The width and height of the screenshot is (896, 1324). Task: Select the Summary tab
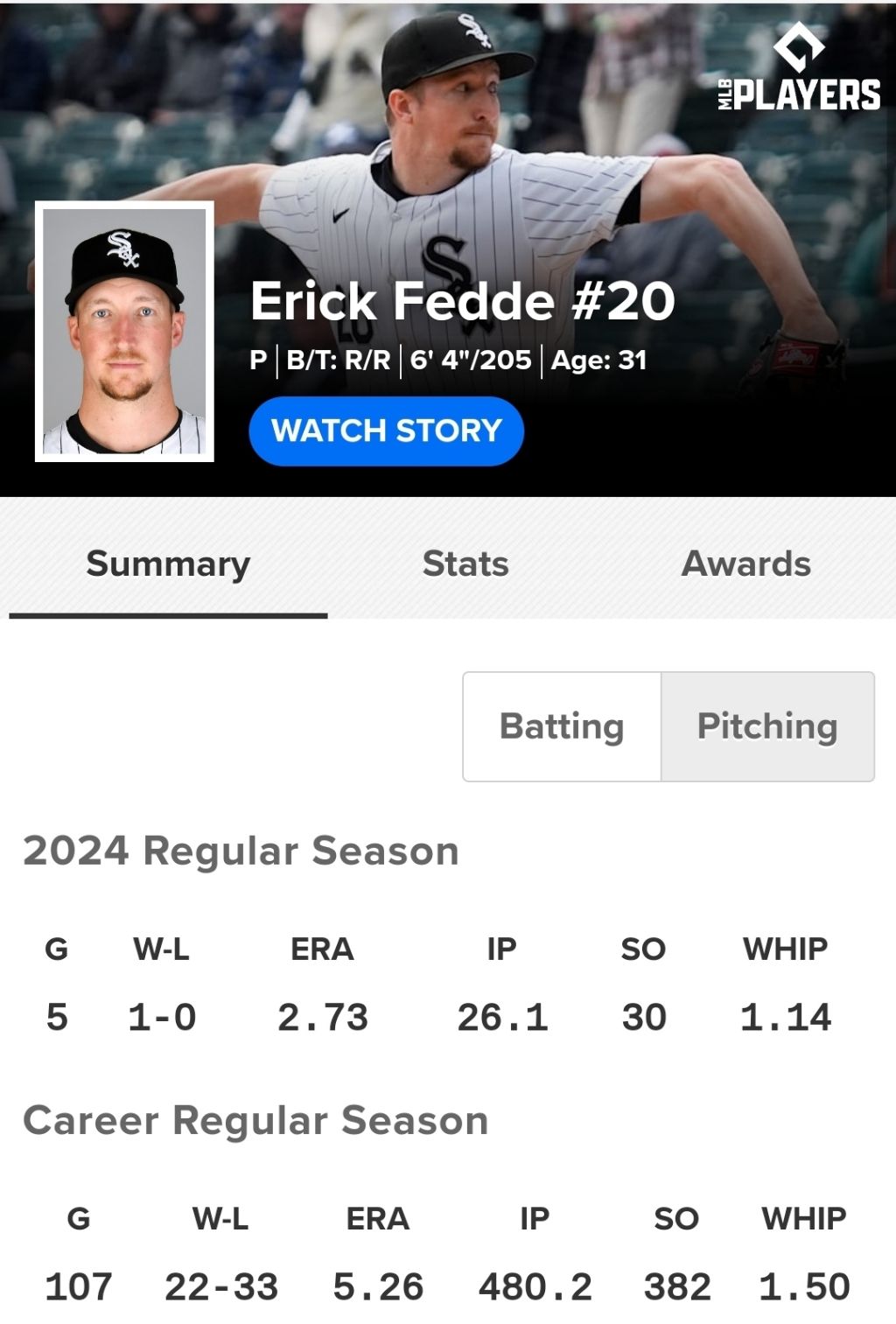tap(168, 564)
